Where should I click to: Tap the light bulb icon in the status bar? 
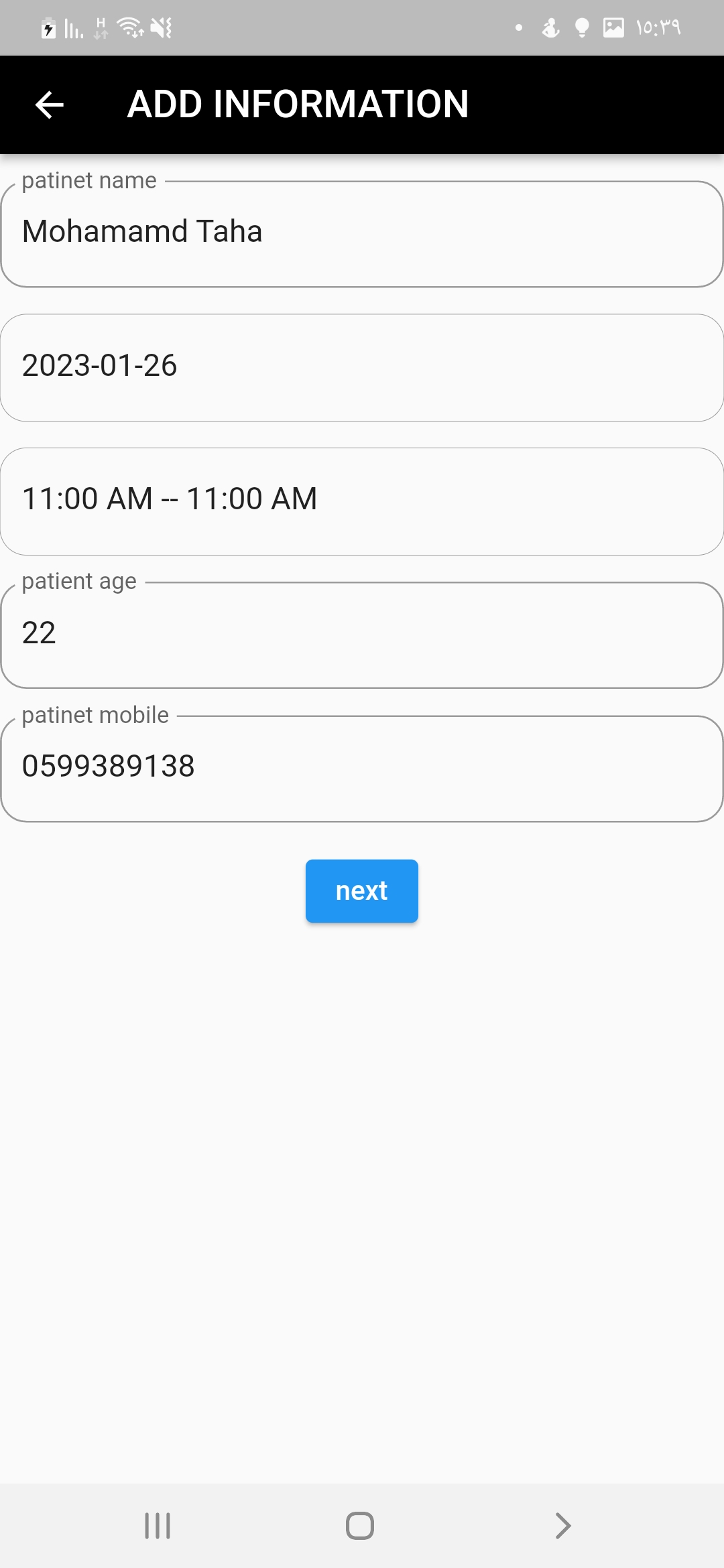pos(581,28)
